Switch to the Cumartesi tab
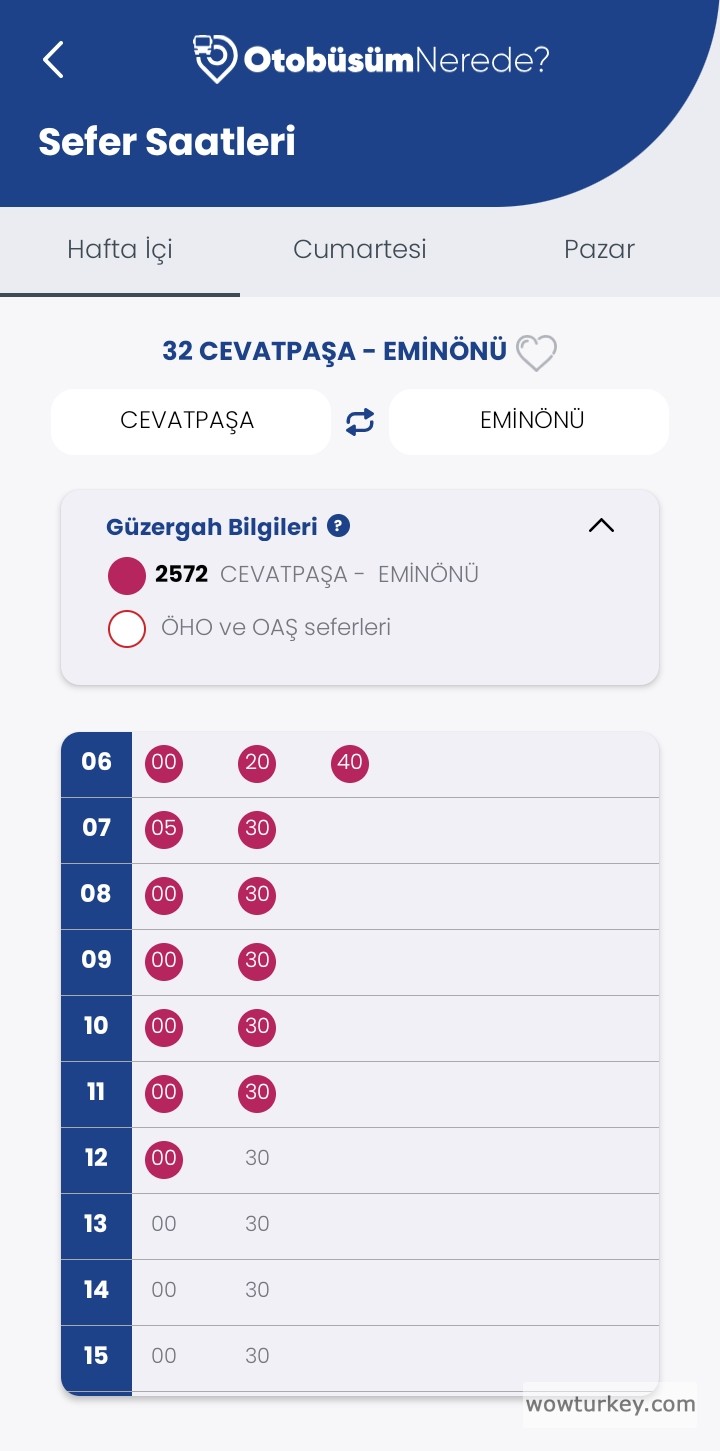 coord(359,249)
